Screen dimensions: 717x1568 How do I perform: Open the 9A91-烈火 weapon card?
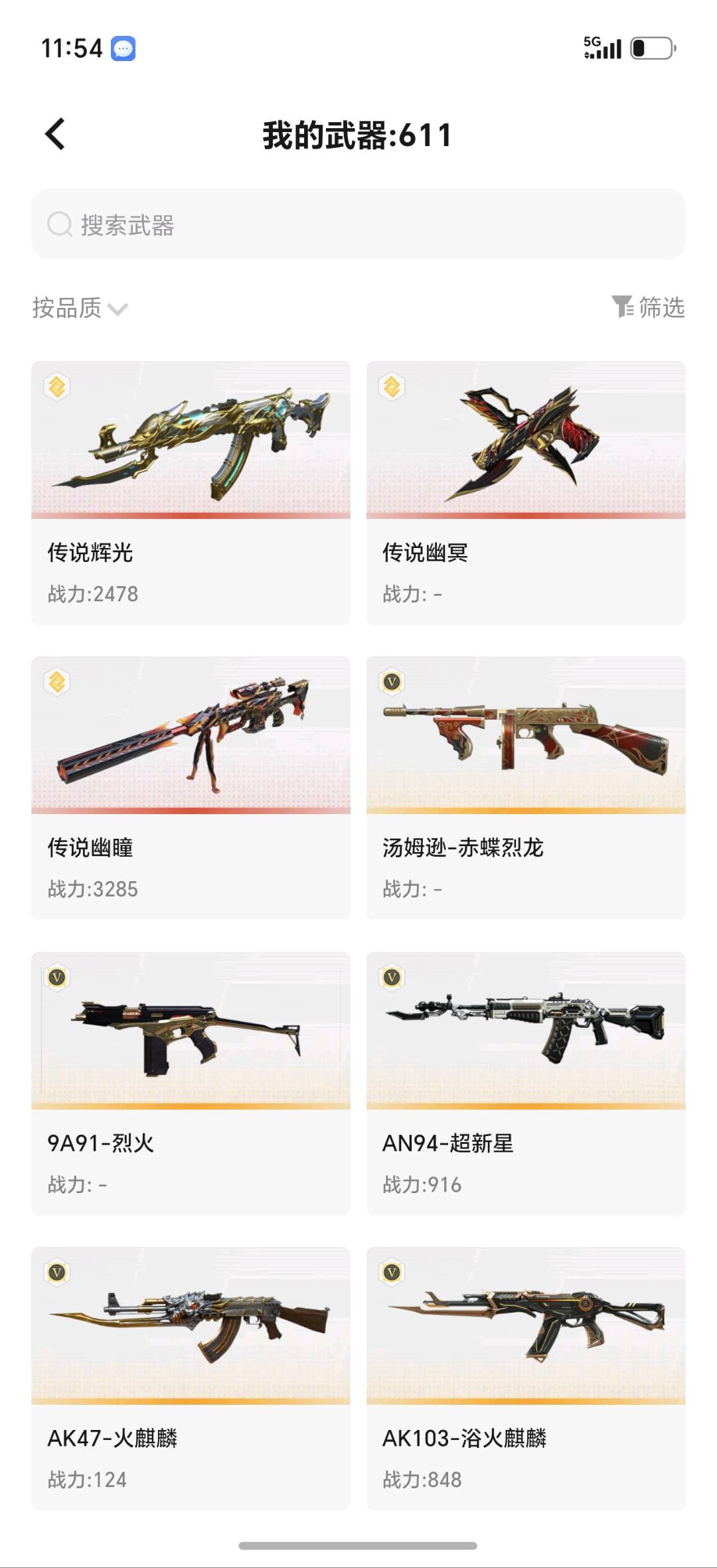191,1083
